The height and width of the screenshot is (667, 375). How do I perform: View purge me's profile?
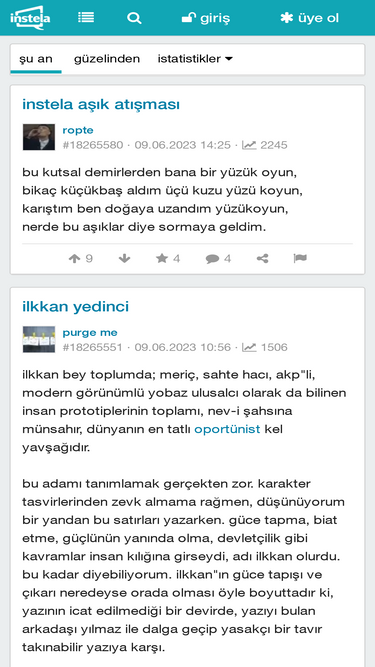[90, 333]
